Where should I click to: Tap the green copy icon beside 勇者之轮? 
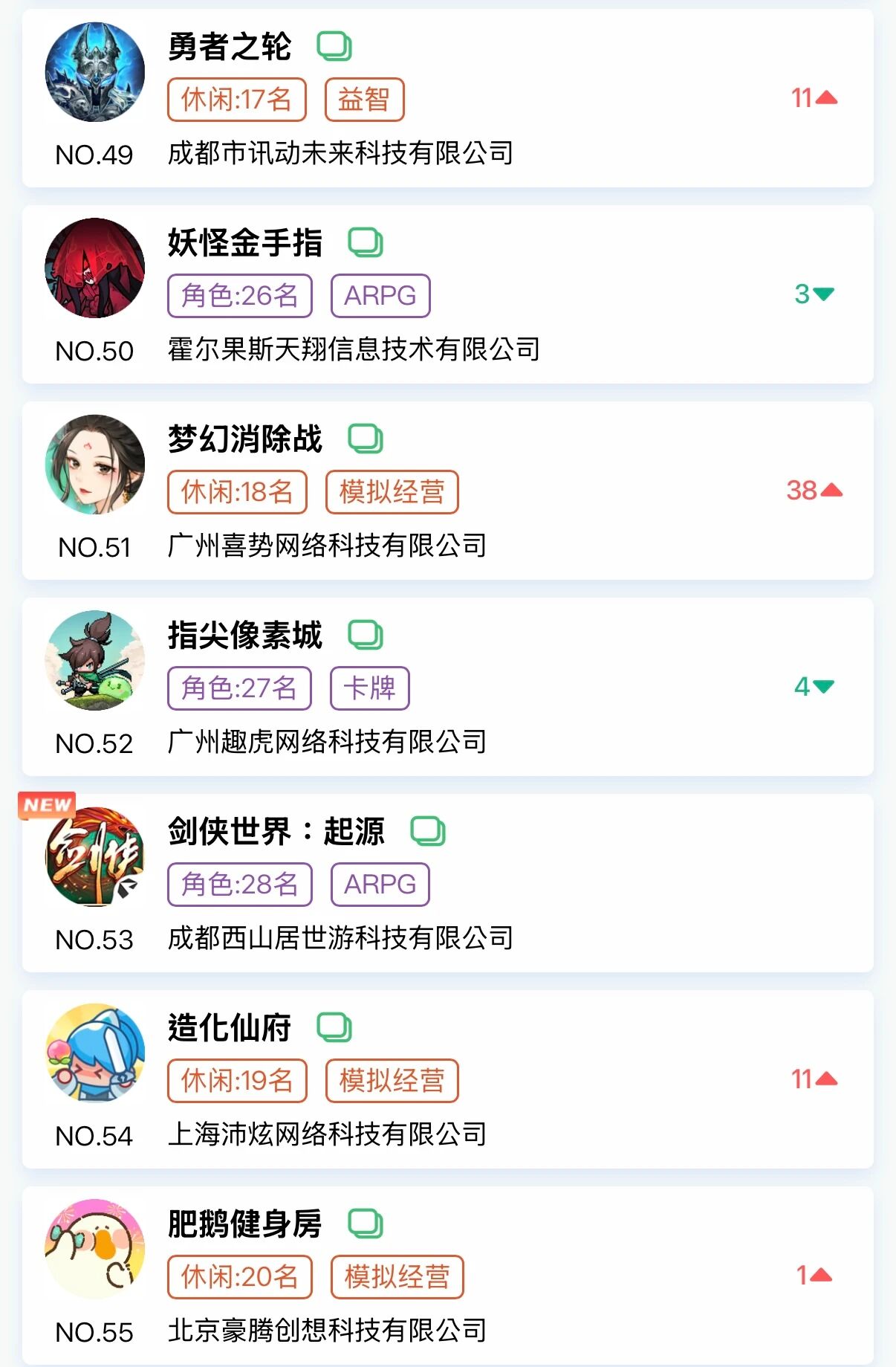click(334, 46)
